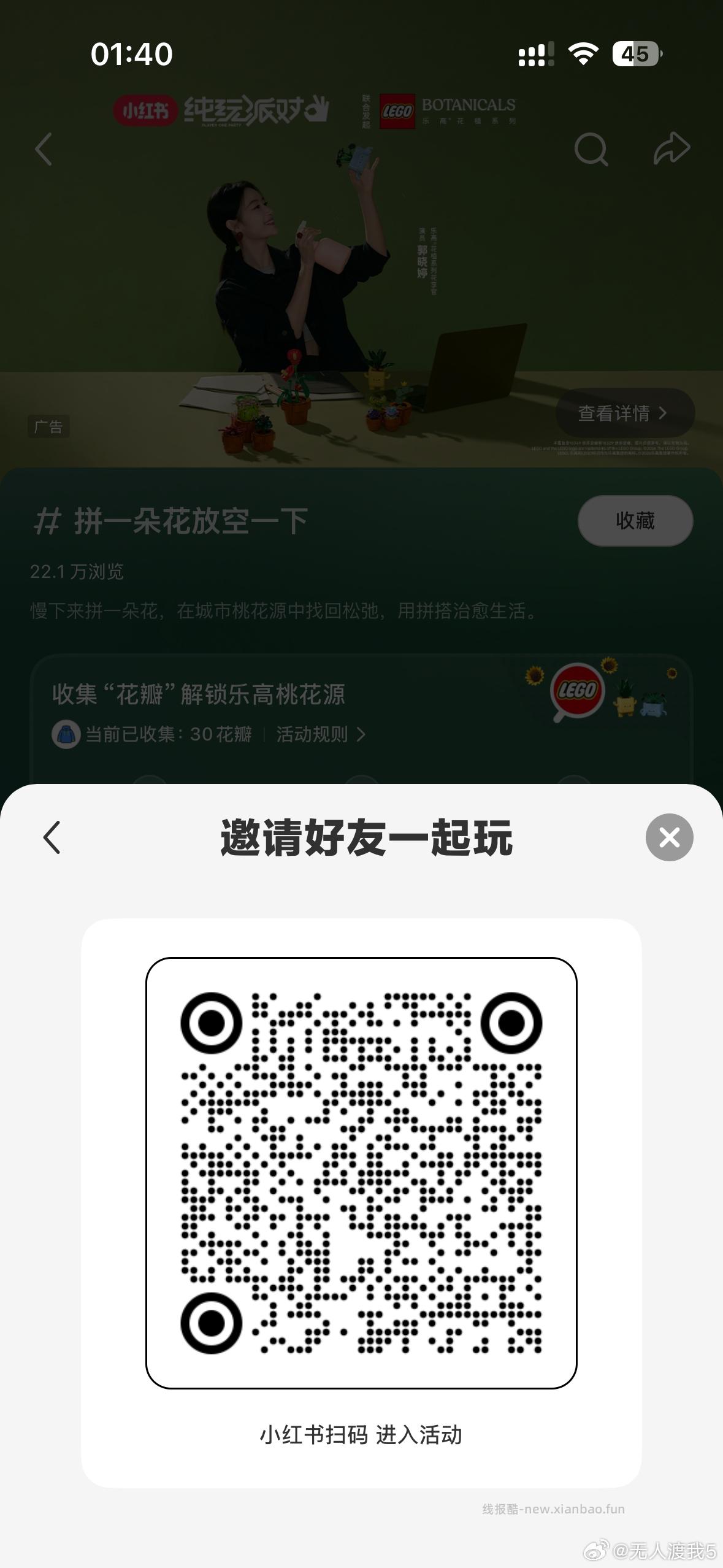Viewport: 723px width, 1568px height.
Task: Tap 收藏 to favorite the topic
Action: coord(634,521)
